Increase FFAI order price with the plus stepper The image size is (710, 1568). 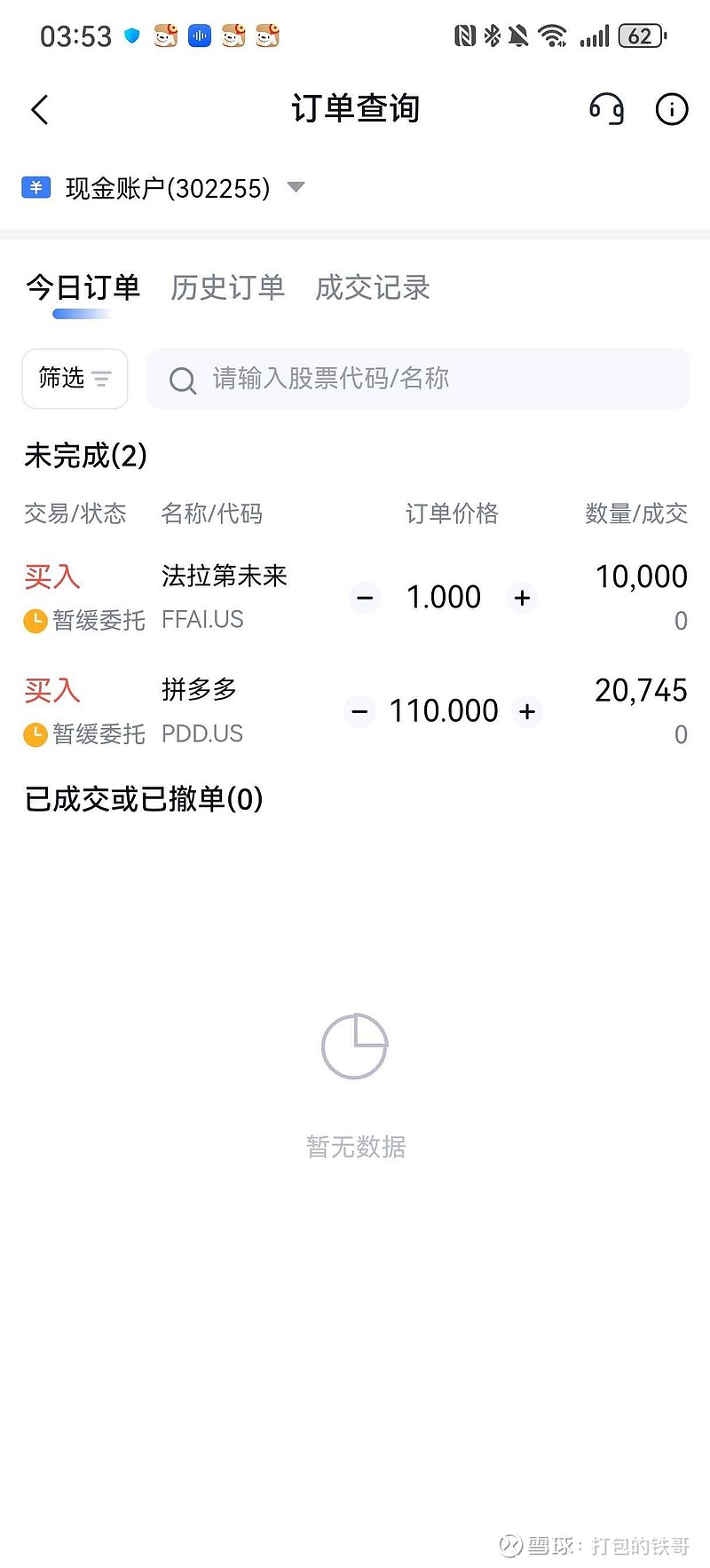[522, 599]
